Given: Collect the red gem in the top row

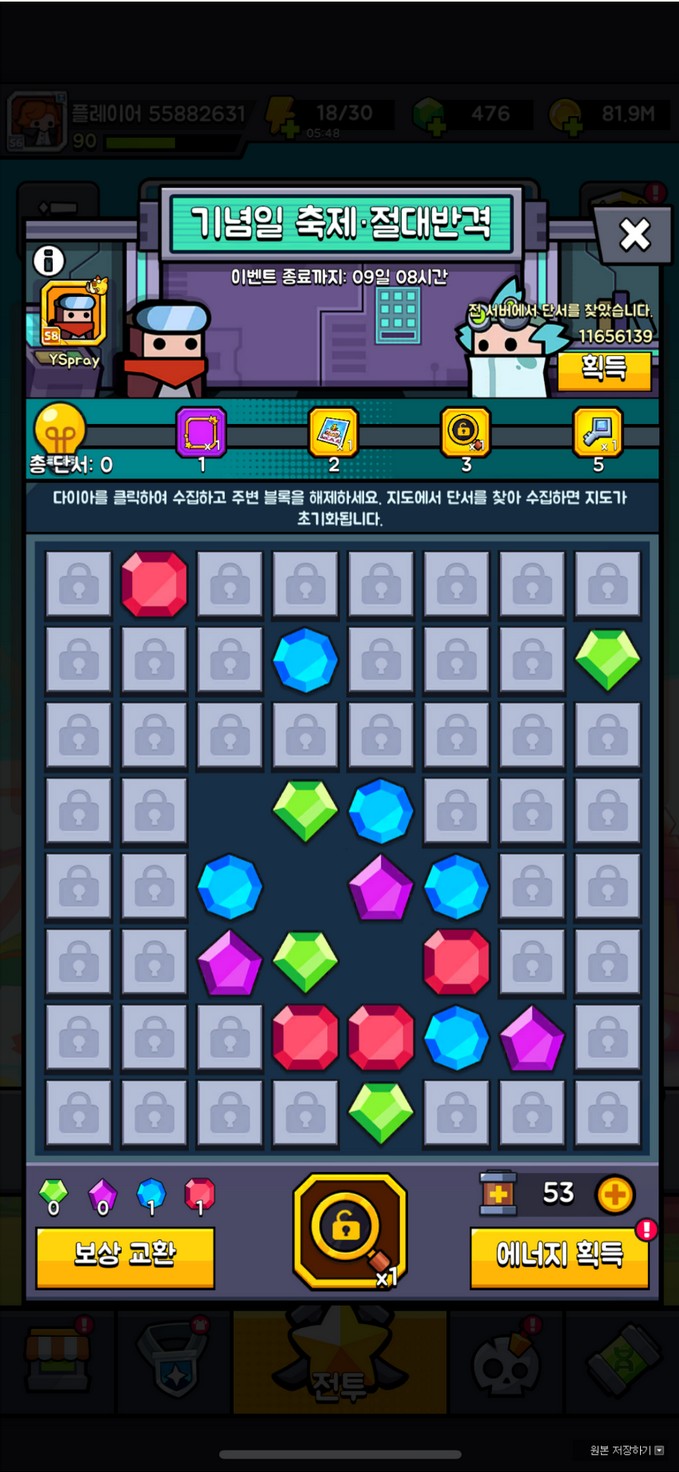Looking at the screenshot, I should click(154, 584).
